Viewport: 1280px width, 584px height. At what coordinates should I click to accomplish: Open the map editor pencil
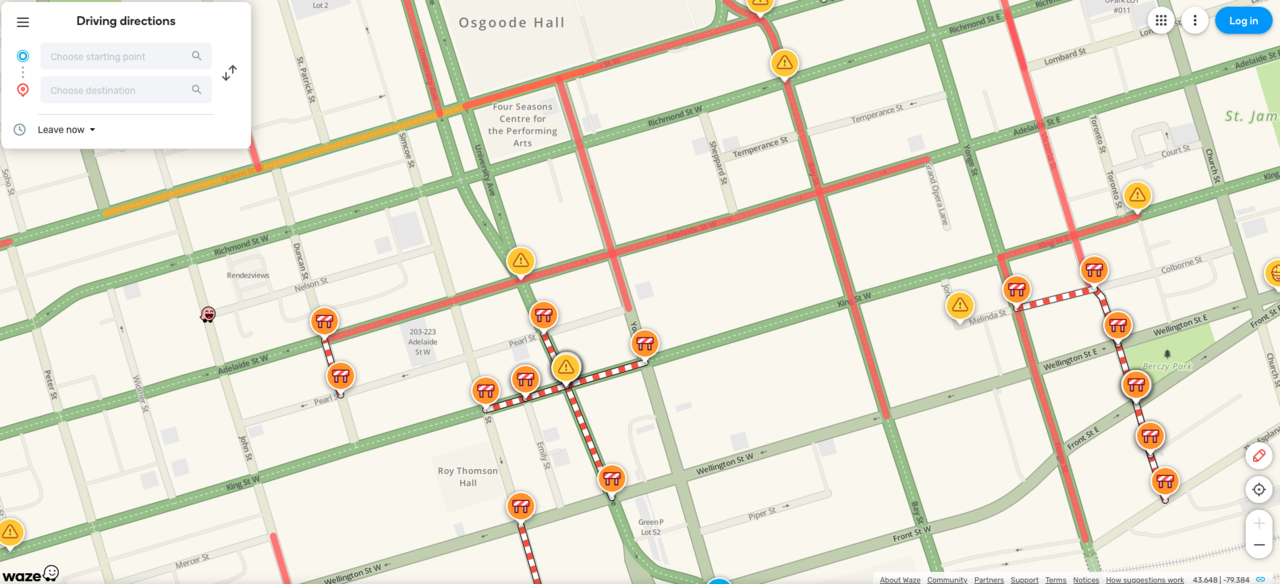pos(1259,456)
